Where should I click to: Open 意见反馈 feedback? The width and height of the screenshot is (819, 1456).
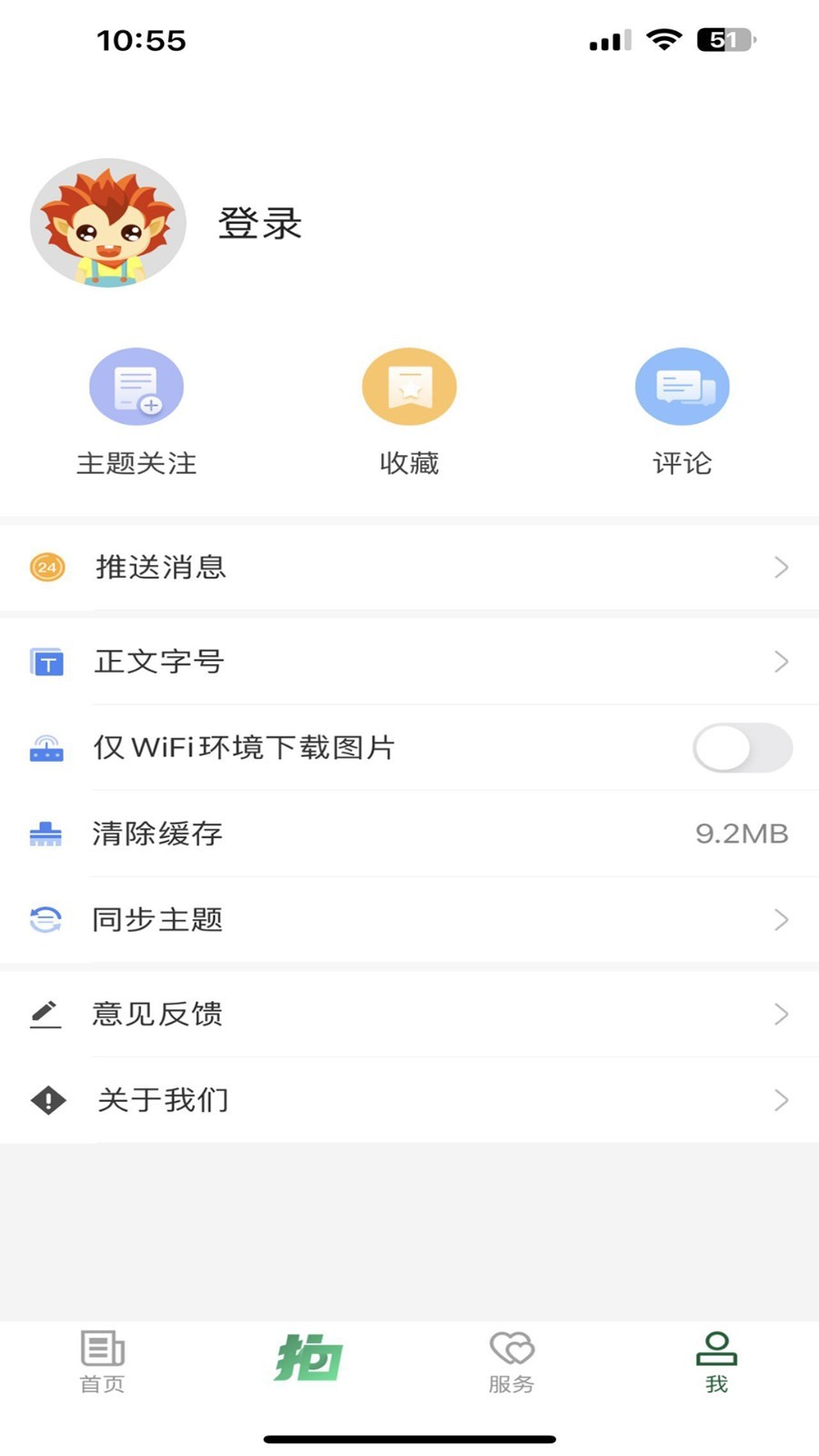[x=409, y=1014]
